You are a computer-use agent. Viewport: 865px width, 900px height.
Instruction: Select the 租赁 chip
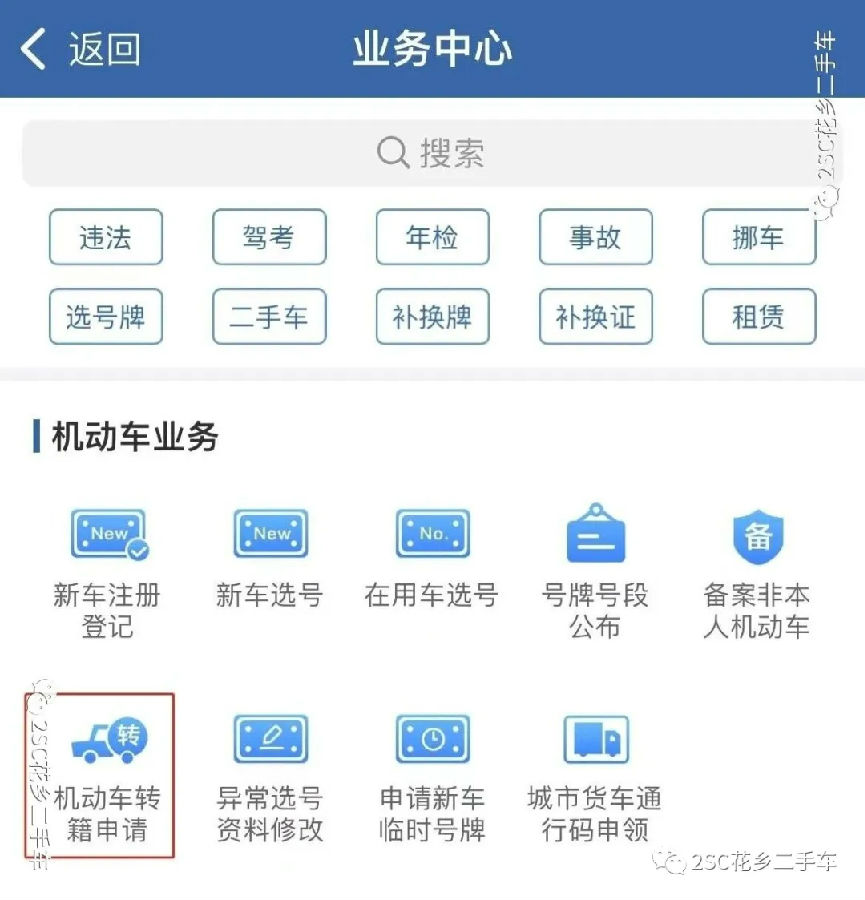point(759,317)
